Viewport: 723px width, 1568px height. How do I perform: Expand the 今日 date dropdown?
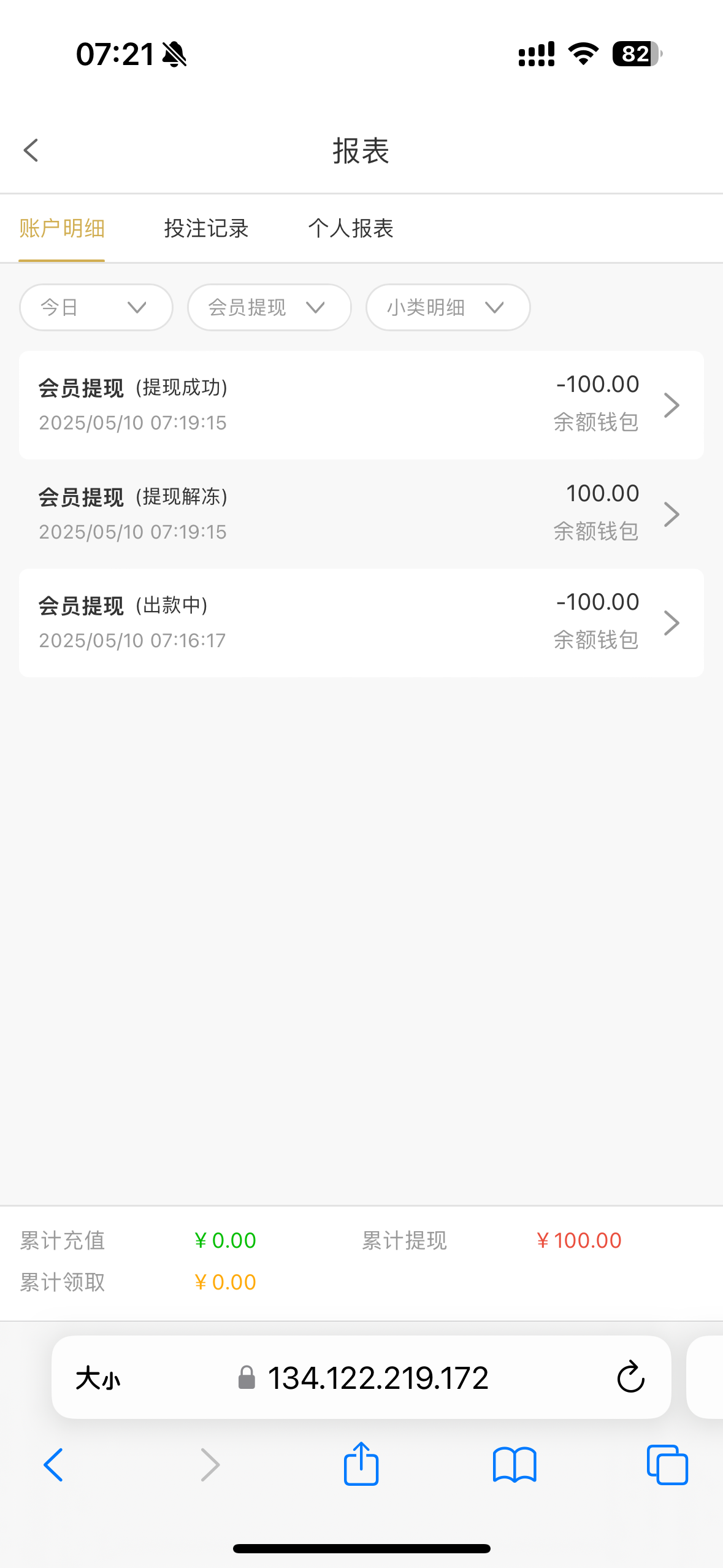(x=96, y=307)
